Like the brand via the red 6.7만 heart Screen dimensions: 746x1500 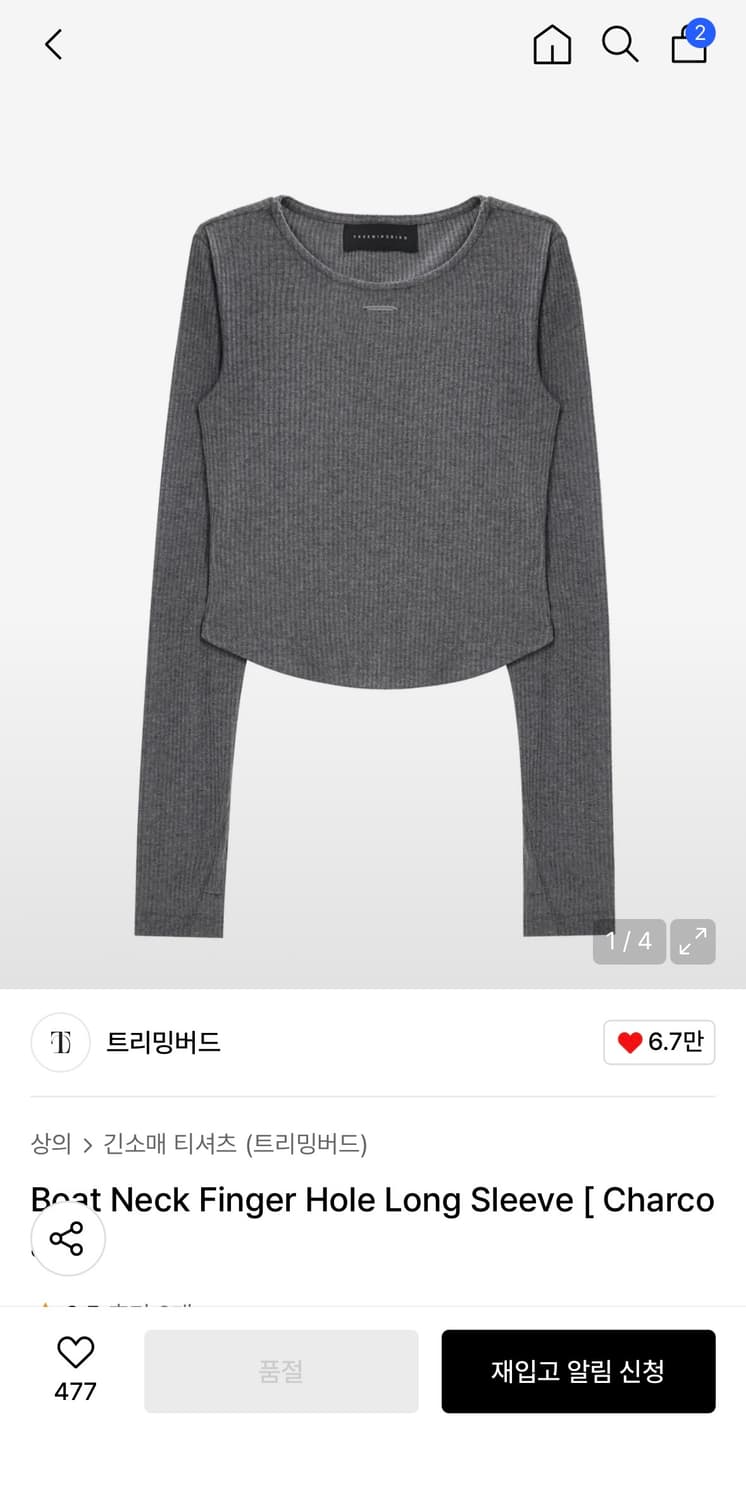659,1042
